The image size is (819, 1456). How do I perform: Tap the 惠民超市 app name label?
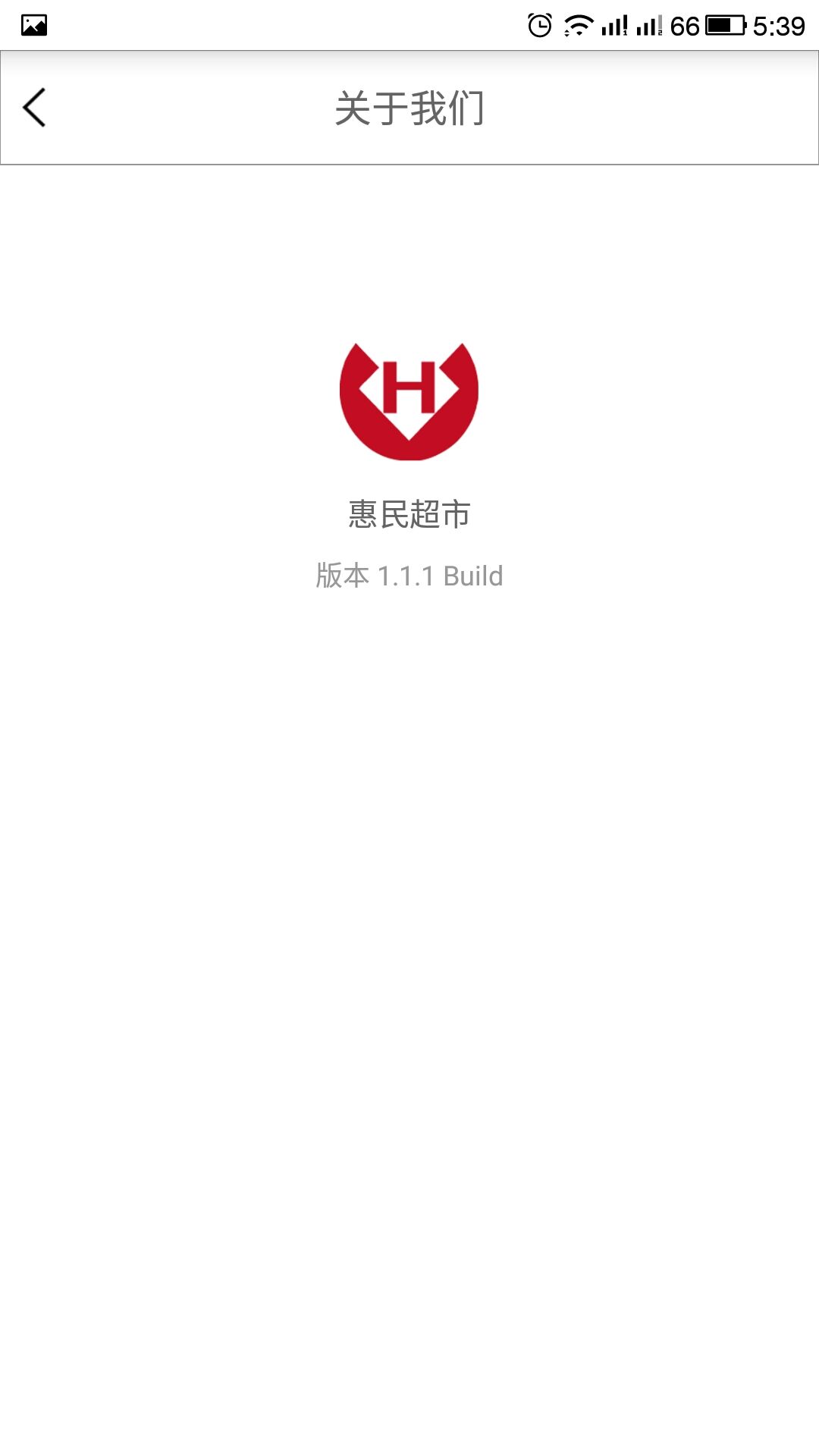tap(408, 513)
